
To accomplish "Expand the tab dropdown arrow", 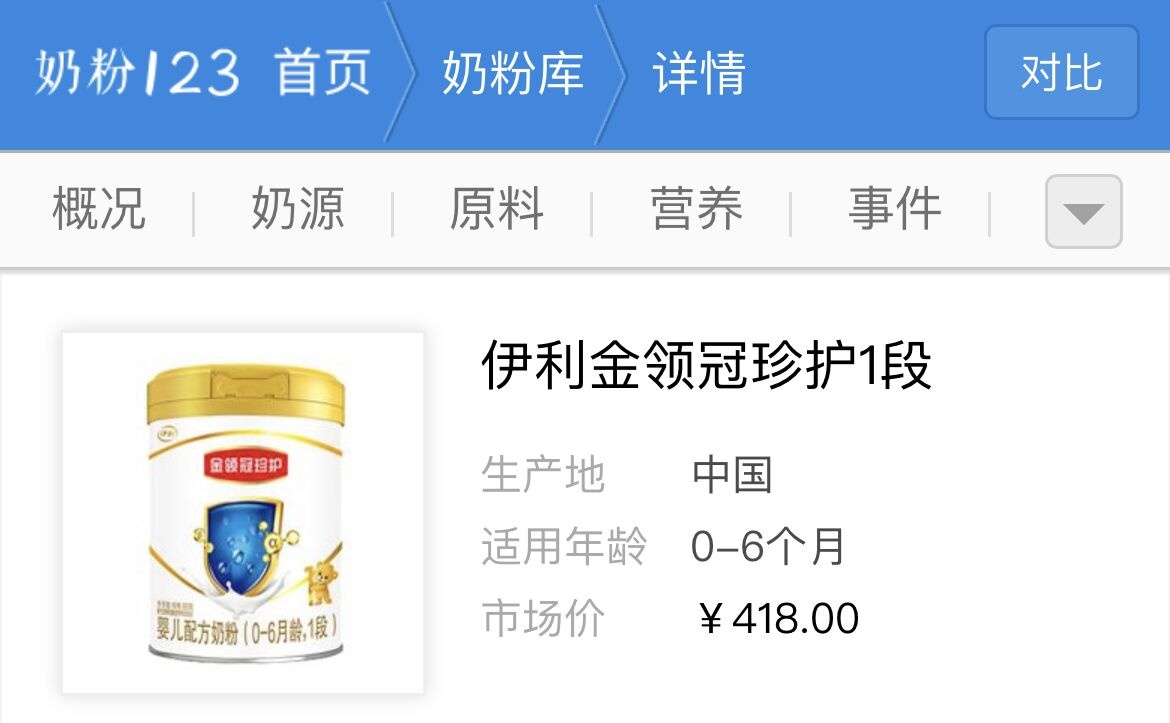I will click(1083, 211).
